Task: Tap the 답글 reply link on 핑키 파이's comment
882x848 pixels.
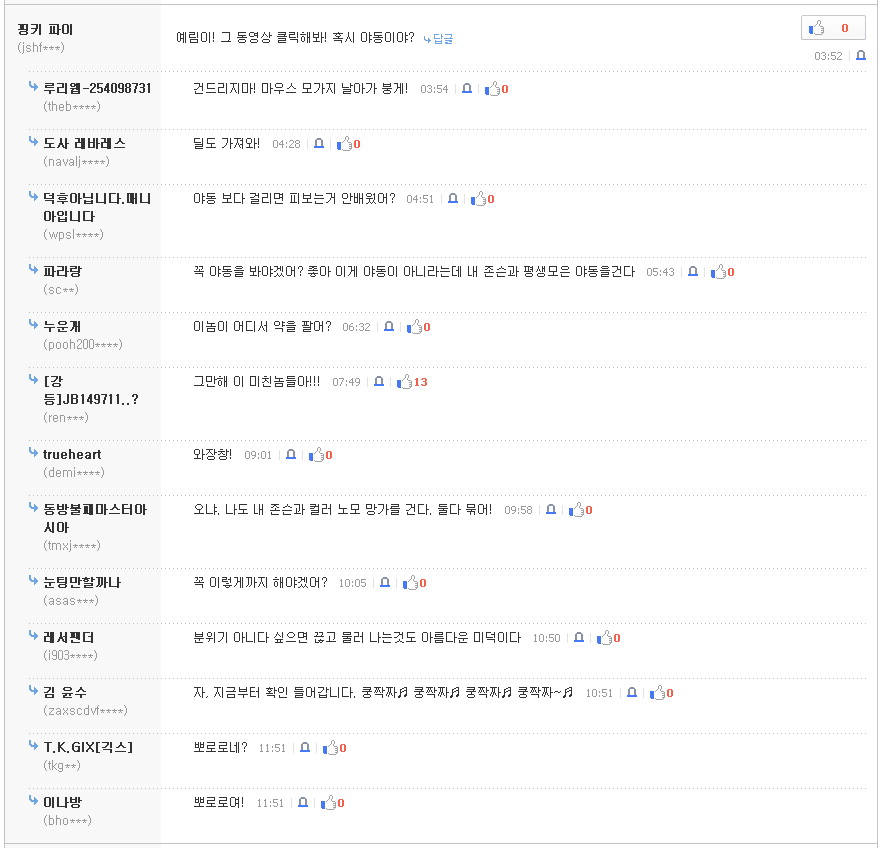Action: [439, 39]
